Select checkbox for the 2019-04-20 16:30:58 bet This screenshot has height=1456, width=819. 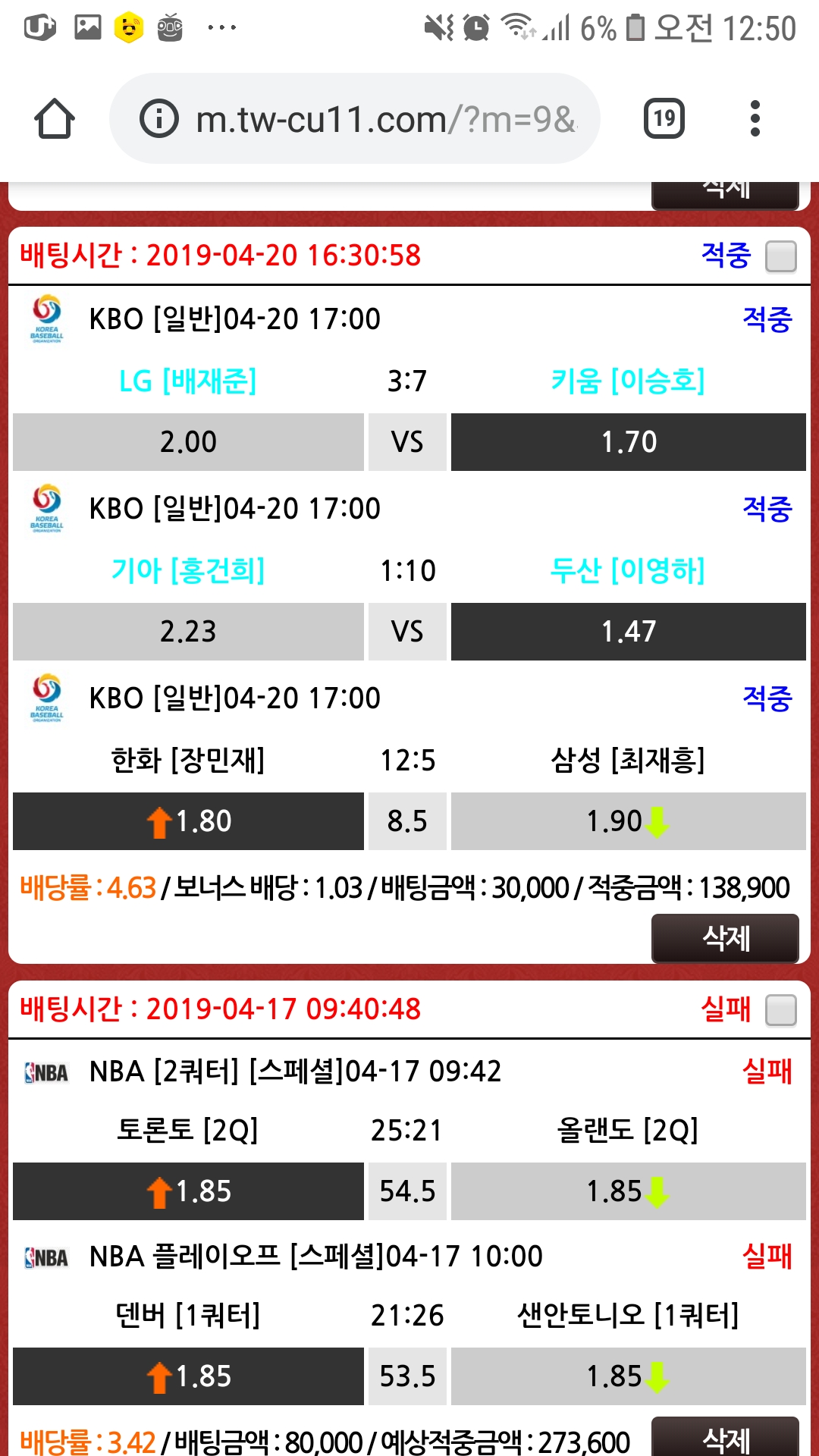780,256
